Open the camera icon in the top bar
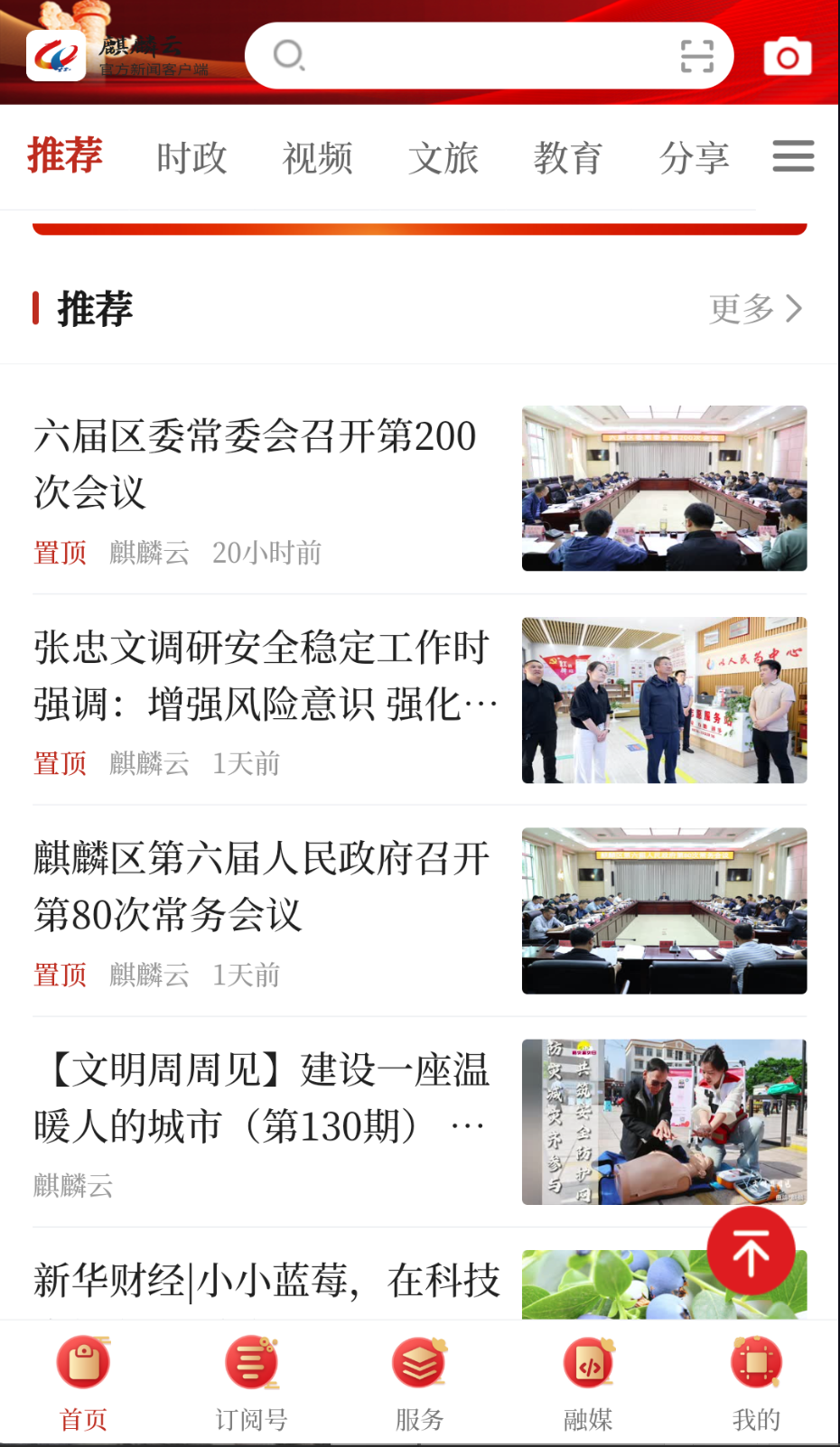Screen dimensions: 840x1447 click(786, 55)
